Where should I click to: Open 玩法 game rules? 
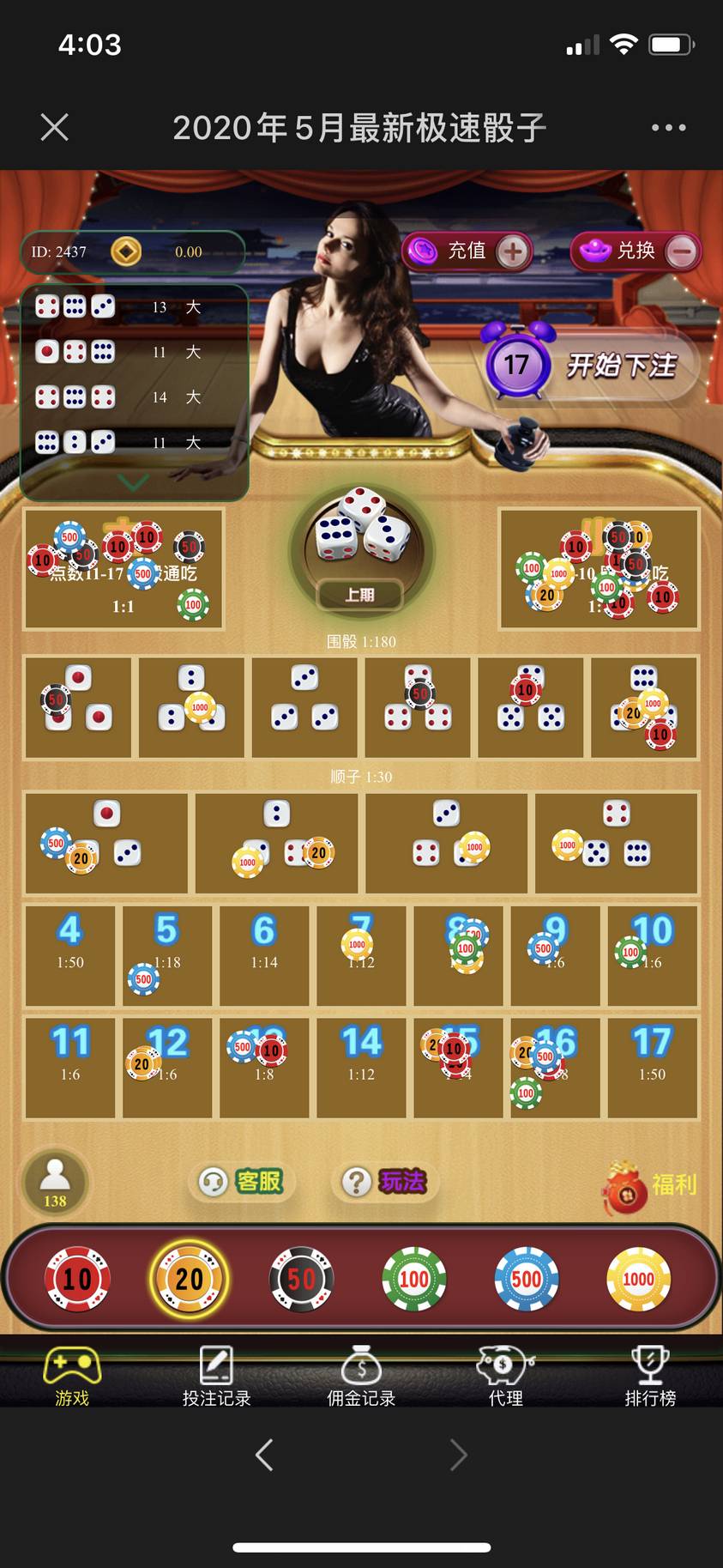[385, 1182]
